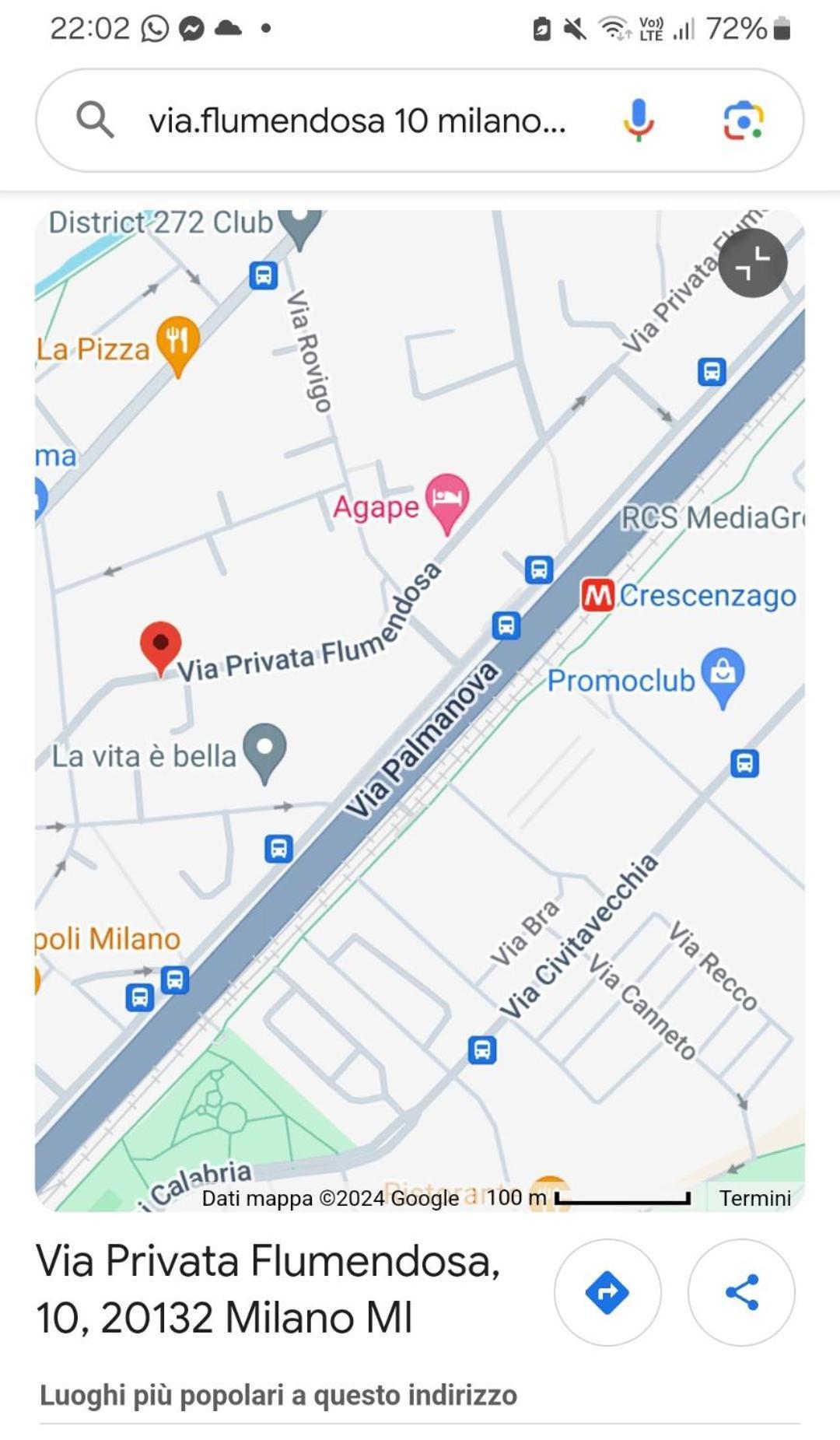Open the La Pizza restaurant marker

tap(177, 342)
